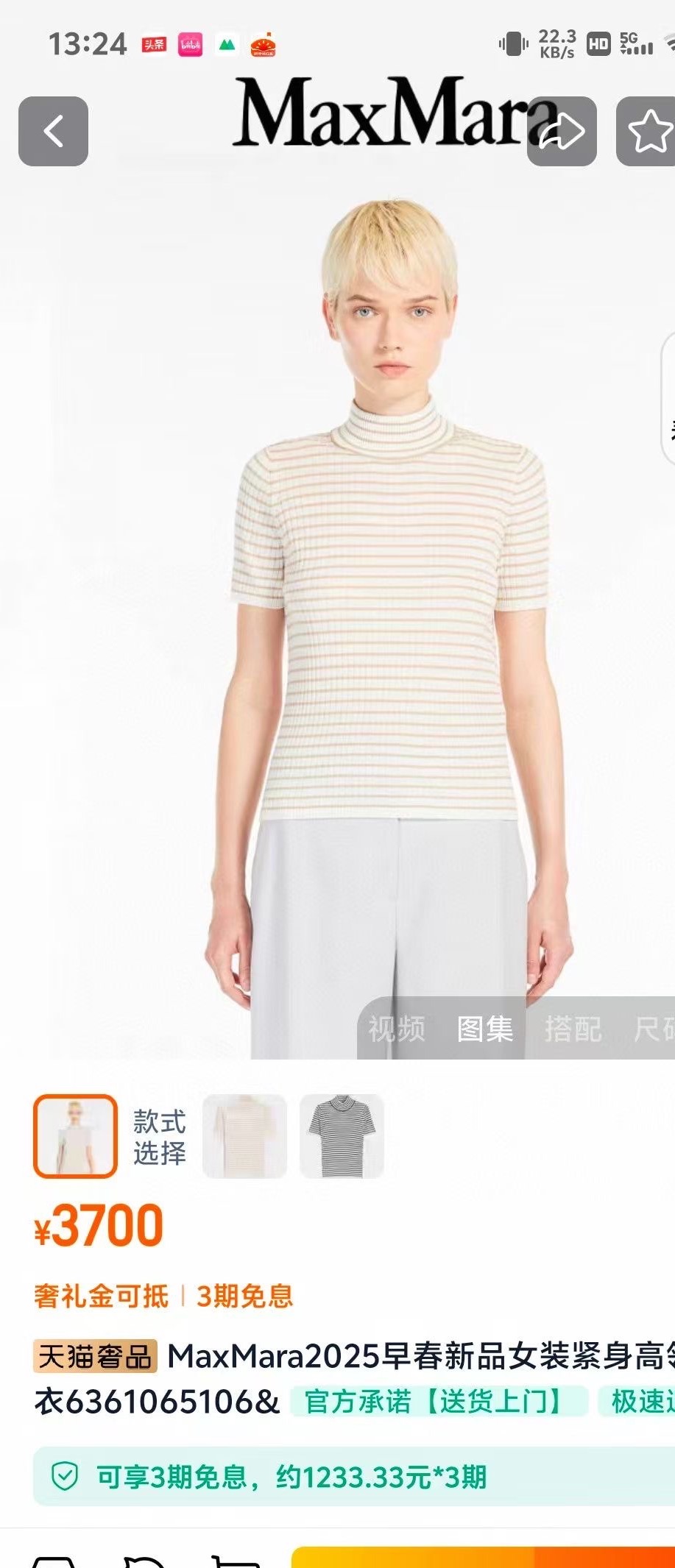Image resolution: width=675 pixels, height=1568 pixels.
Task: View the 官方承诺 送货上门 service tag
Action: click(x=439, y=1402)
